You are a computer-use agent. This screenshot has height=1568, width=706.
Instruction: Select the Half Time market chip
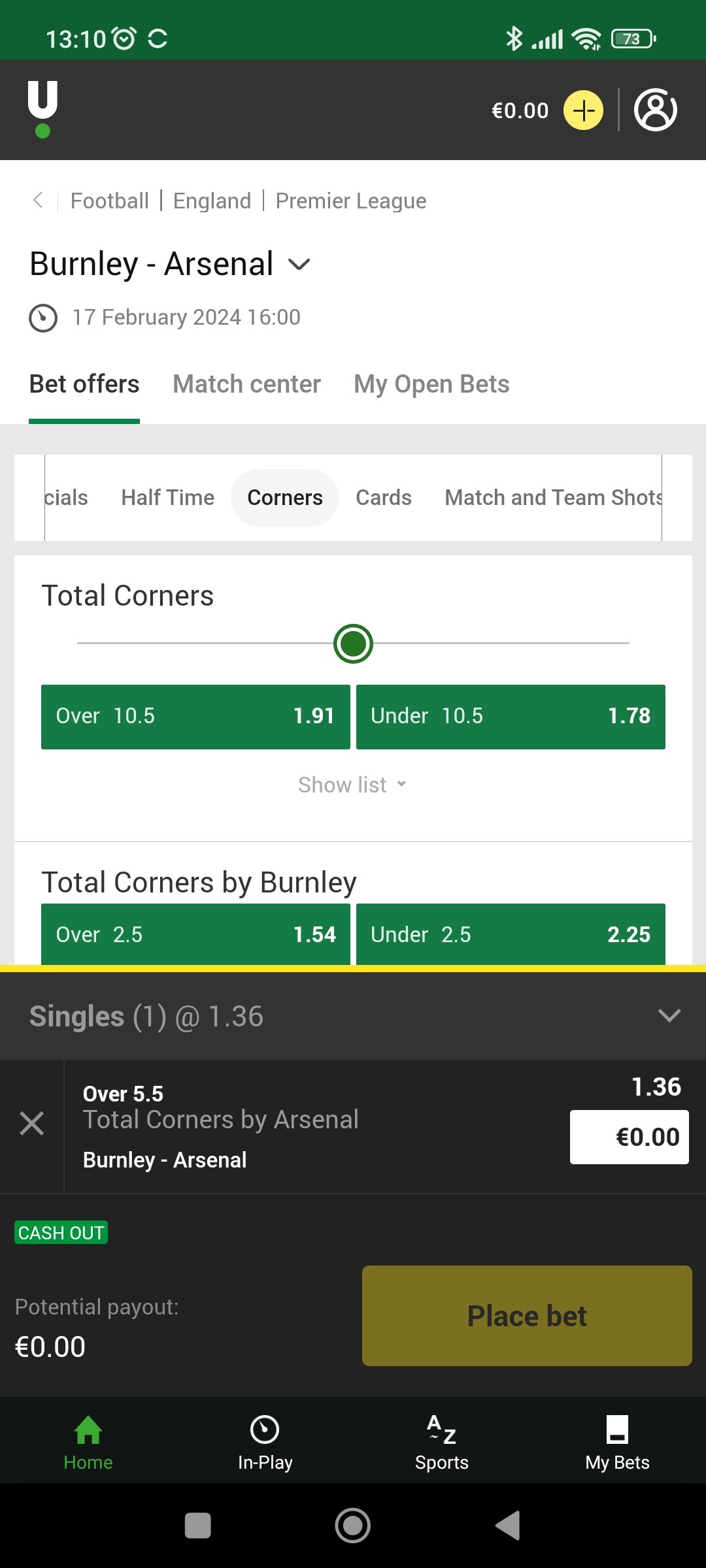coord(167,498)
